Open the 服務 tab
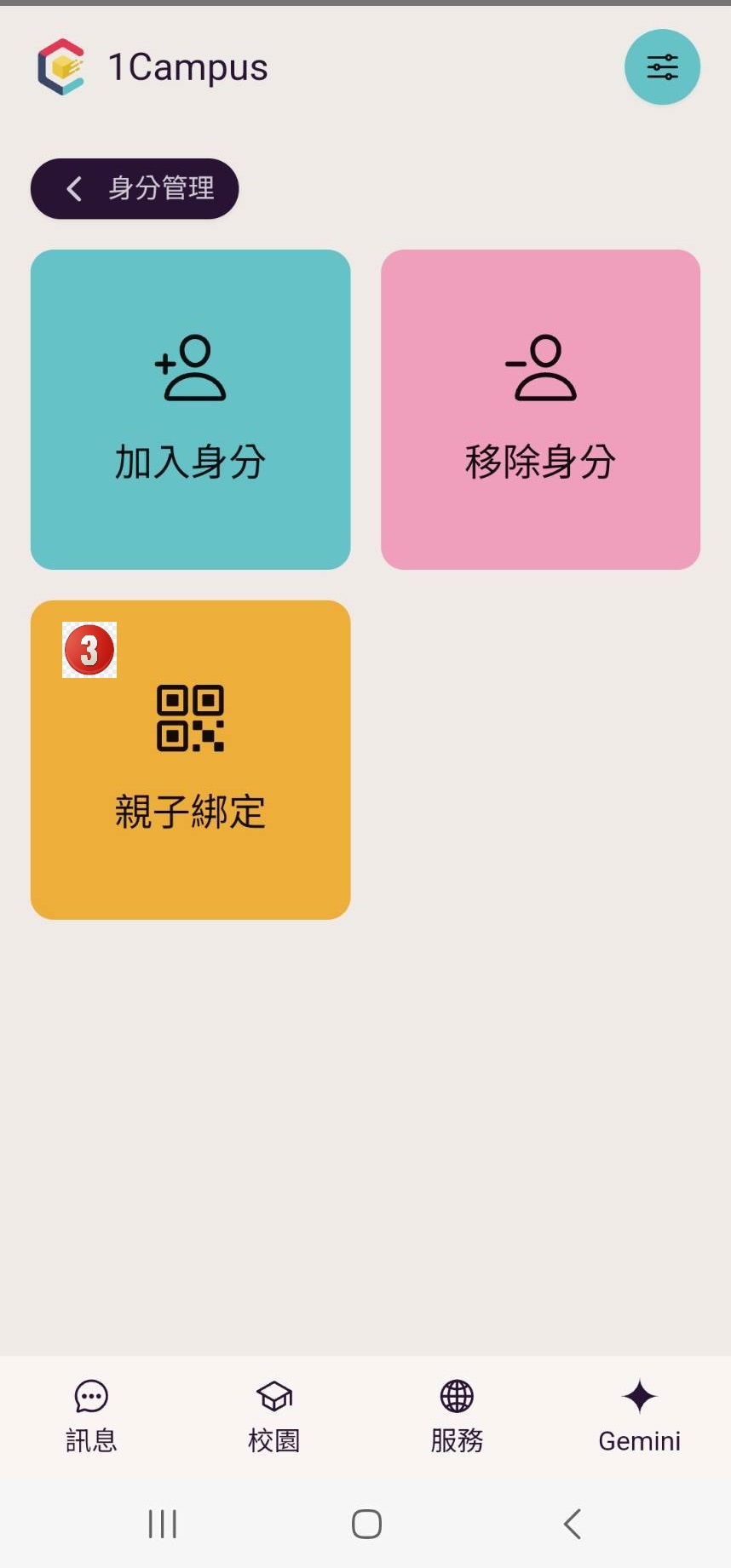Screen dimensions: 731x1568 457,1416
